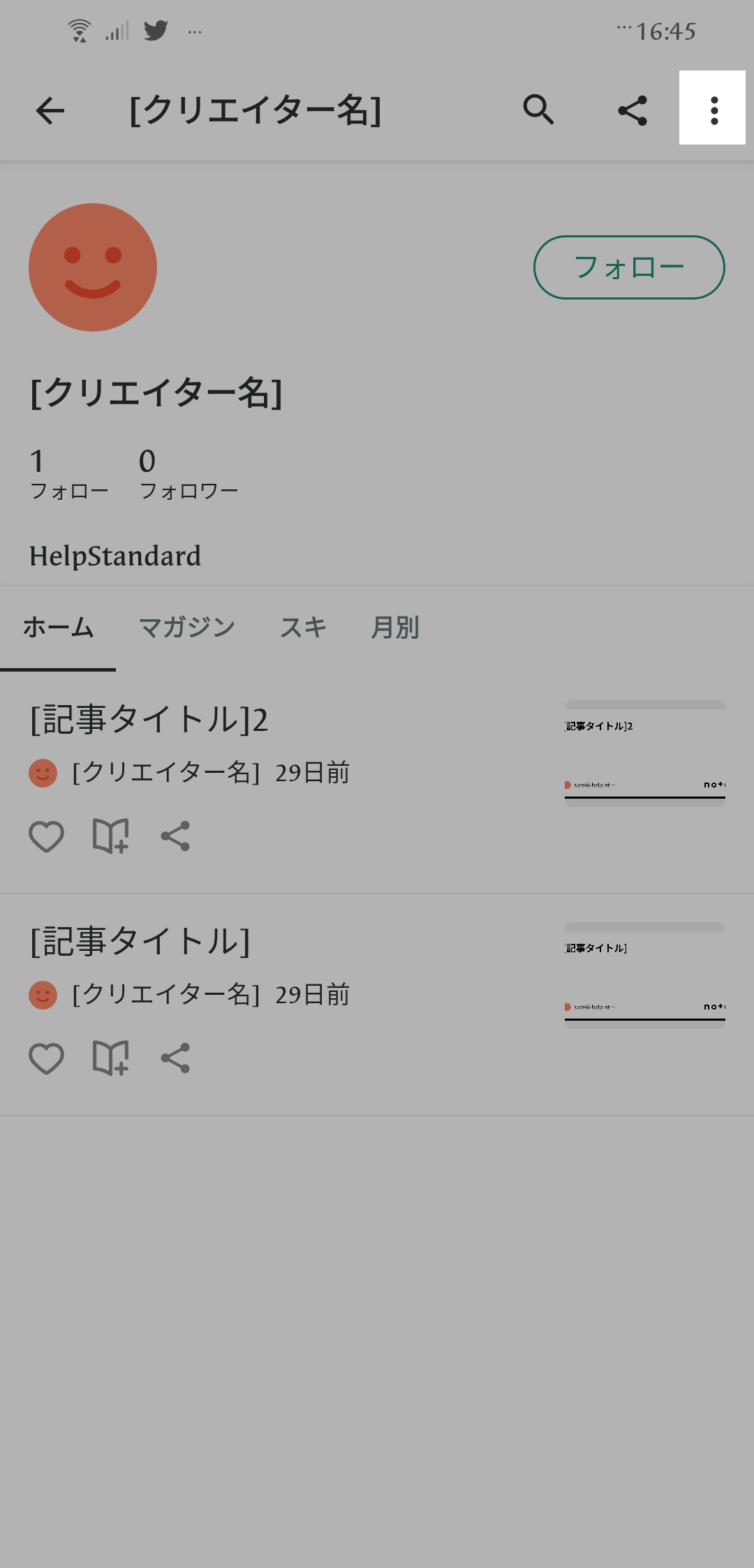Share the second article [記事タイトル]
754x1568 pixels.
pyautogui.click(x=175, y=1058)
